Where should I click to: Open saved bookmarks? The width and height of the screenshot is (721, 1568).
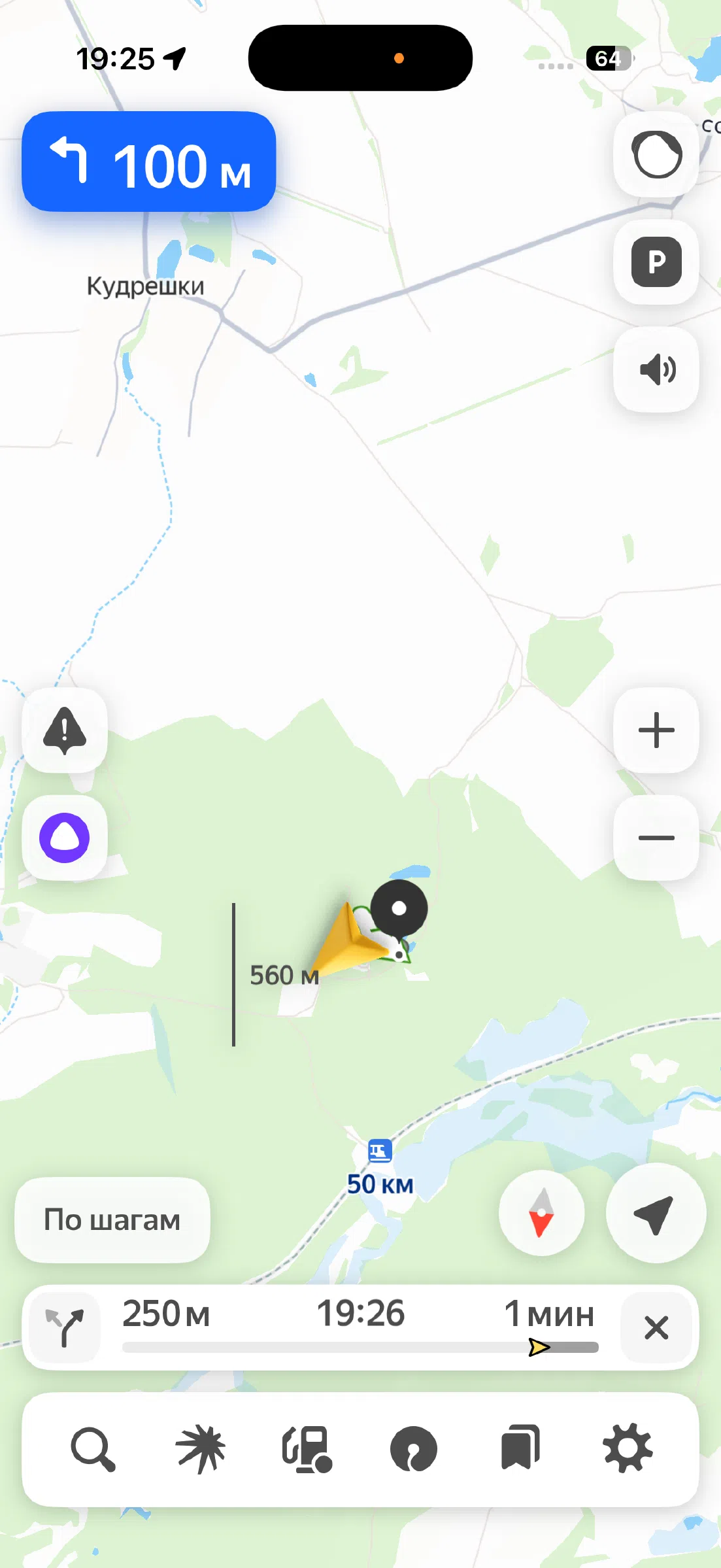(x=520, y=1449)
